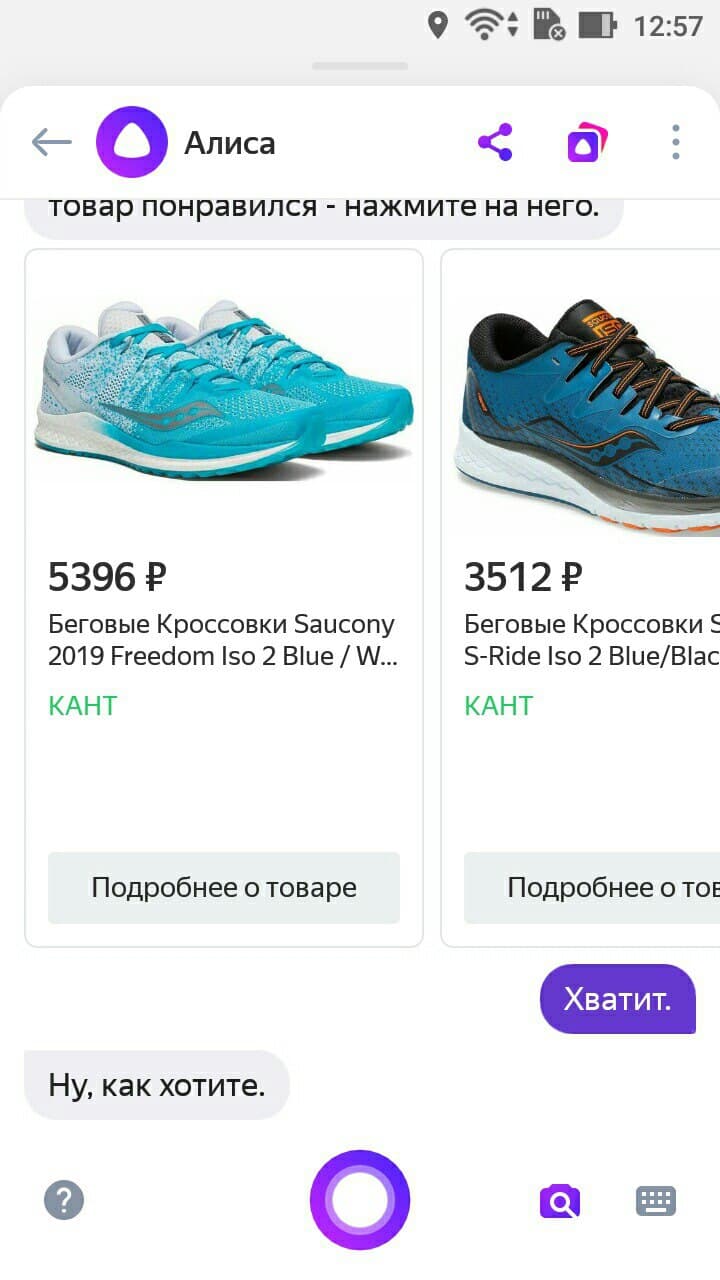The width and height of the screenshot is (720, 1280).
Task: Activate the Alice voice microphone button
Action: point(360,1200)
